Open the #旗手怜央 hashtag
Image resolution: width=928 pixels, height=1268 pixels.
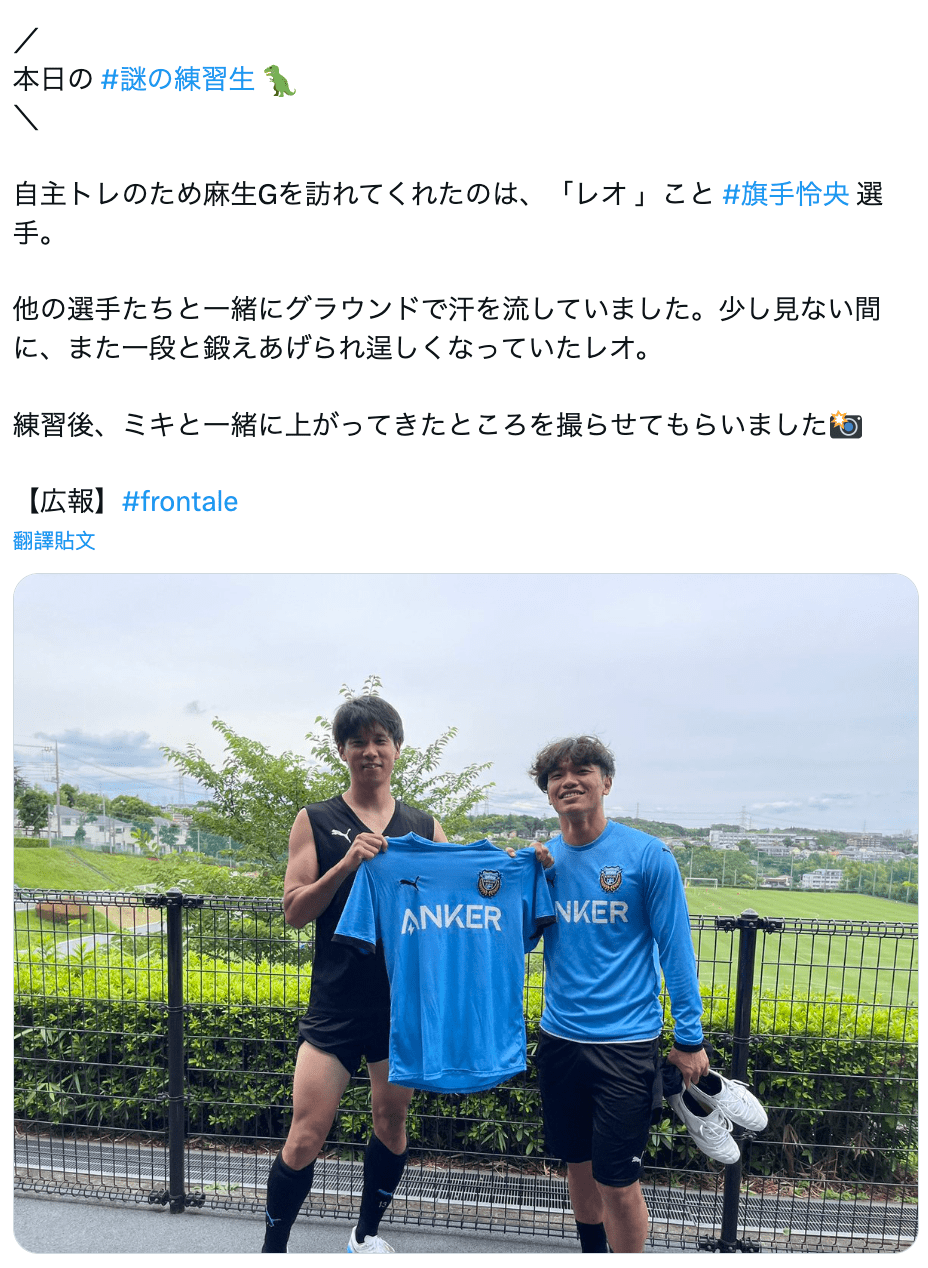pos(785,194)
